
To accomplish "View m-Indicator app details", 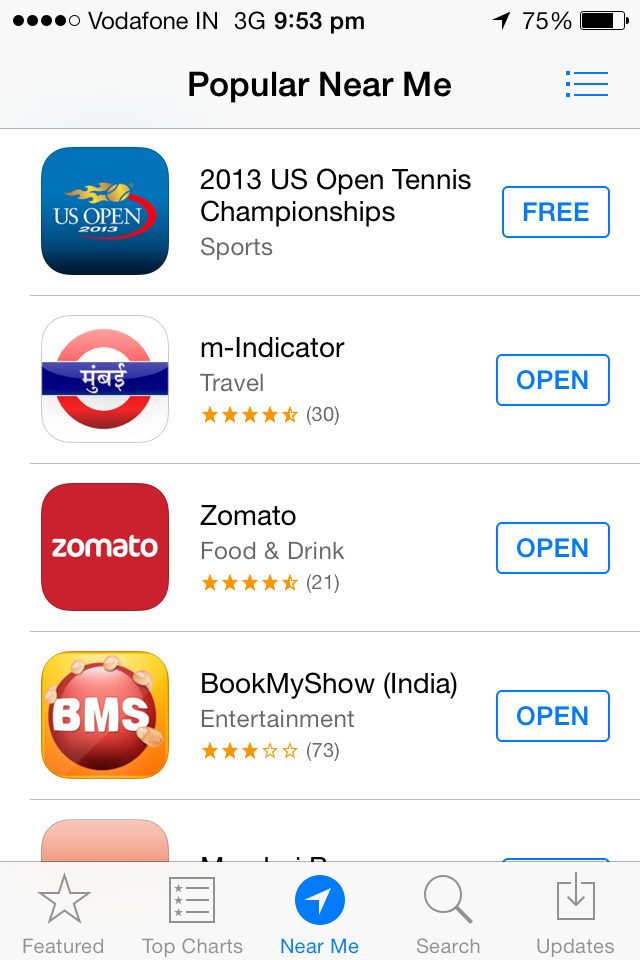I will point(272,348).
